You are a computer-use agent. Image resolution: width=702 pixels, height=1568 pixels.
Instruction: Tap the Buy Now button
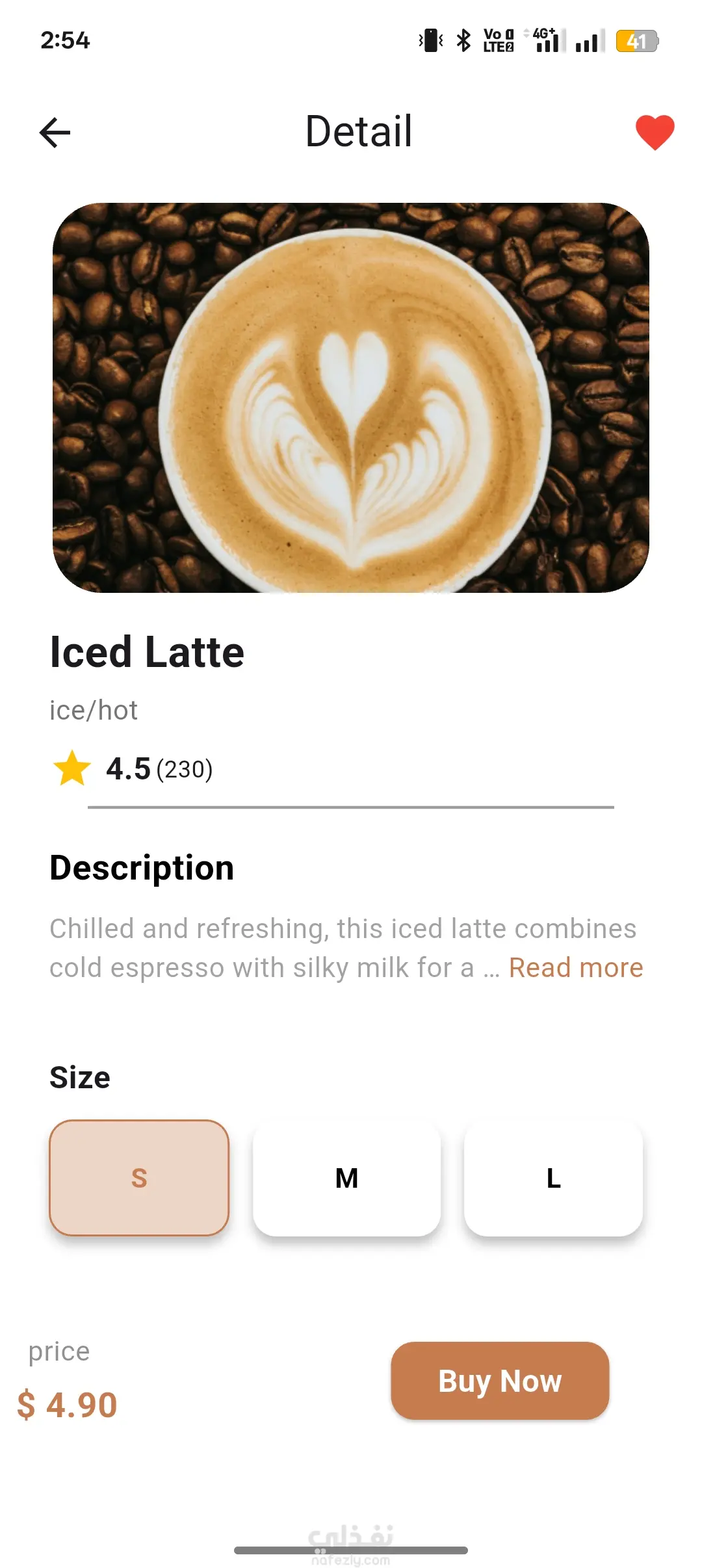click(x=500, y=1380)
